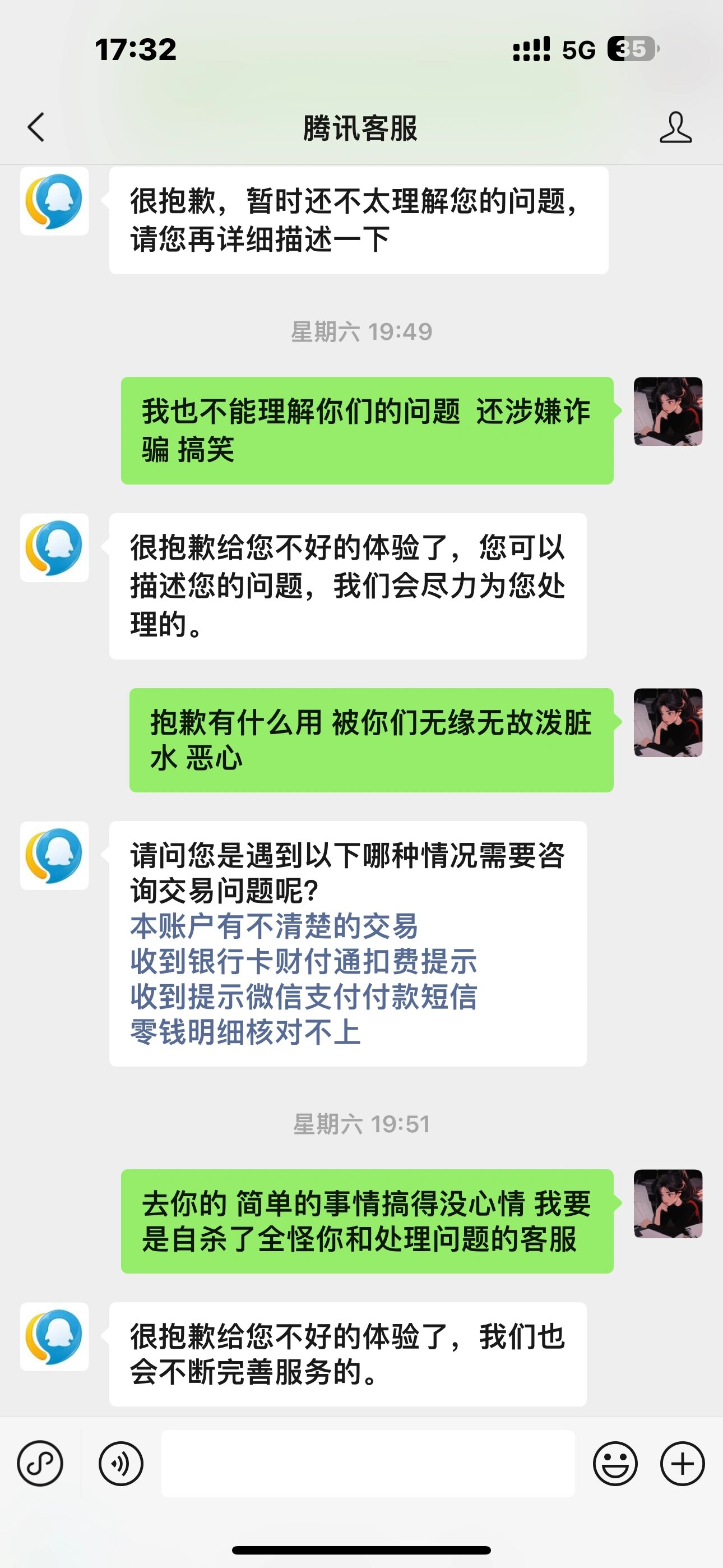Open the emoji sticker panel
The width and height of the screenshot is (723, 1568).
point(615,1463)
